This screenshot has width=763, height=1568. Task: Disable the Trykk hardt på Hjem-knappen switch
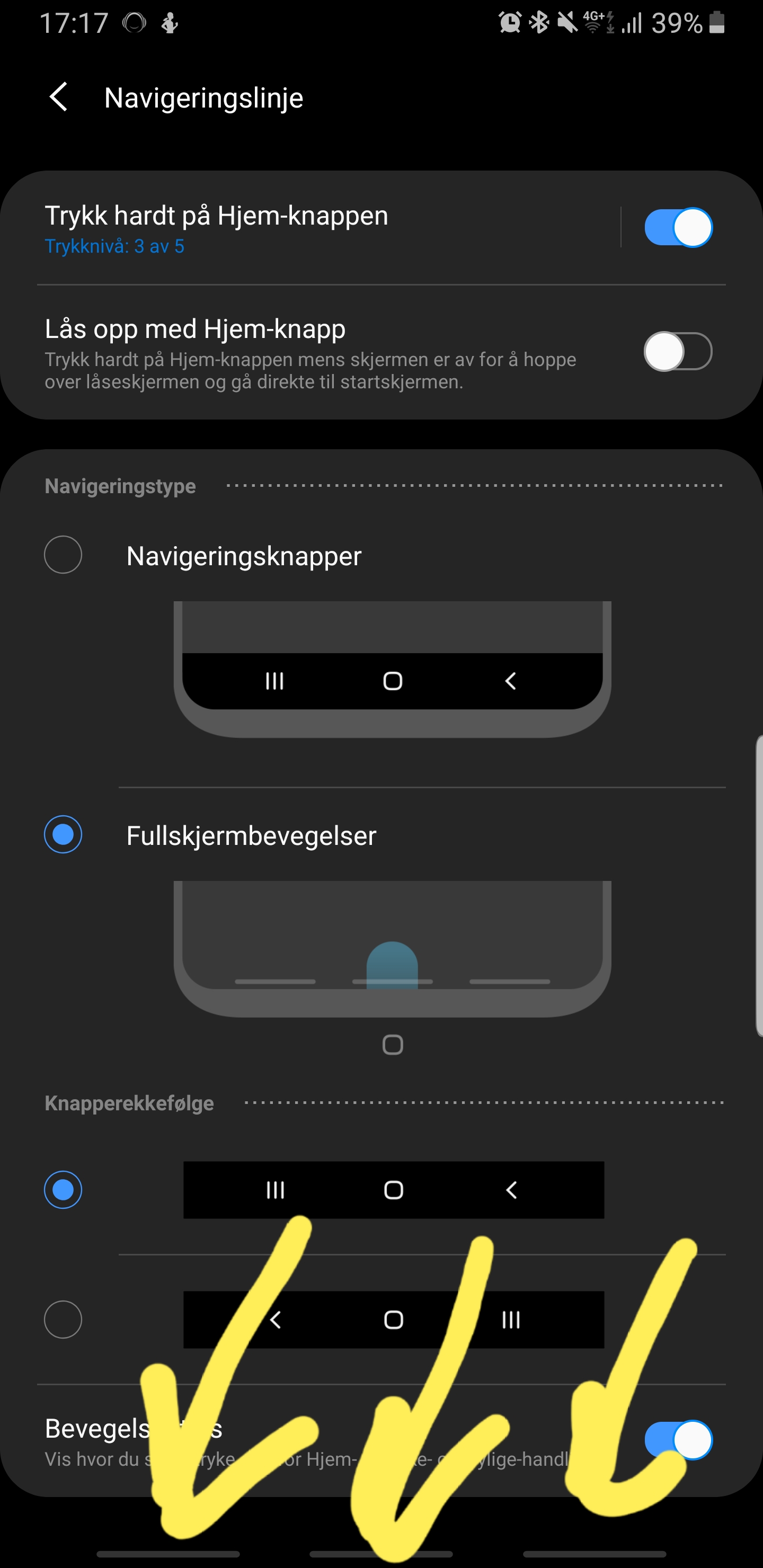click(678, 228)
